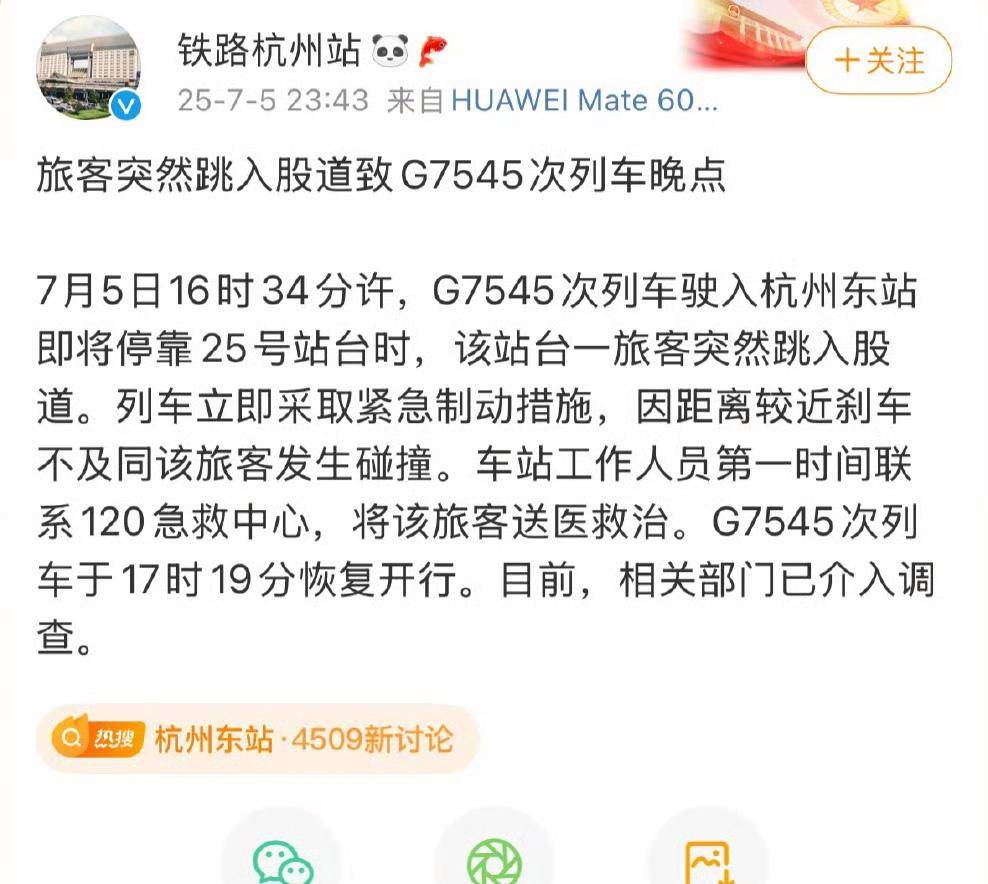Follow 铁路杭州站 with the 关注 button
988x884 pixels.
click(878, 61)
